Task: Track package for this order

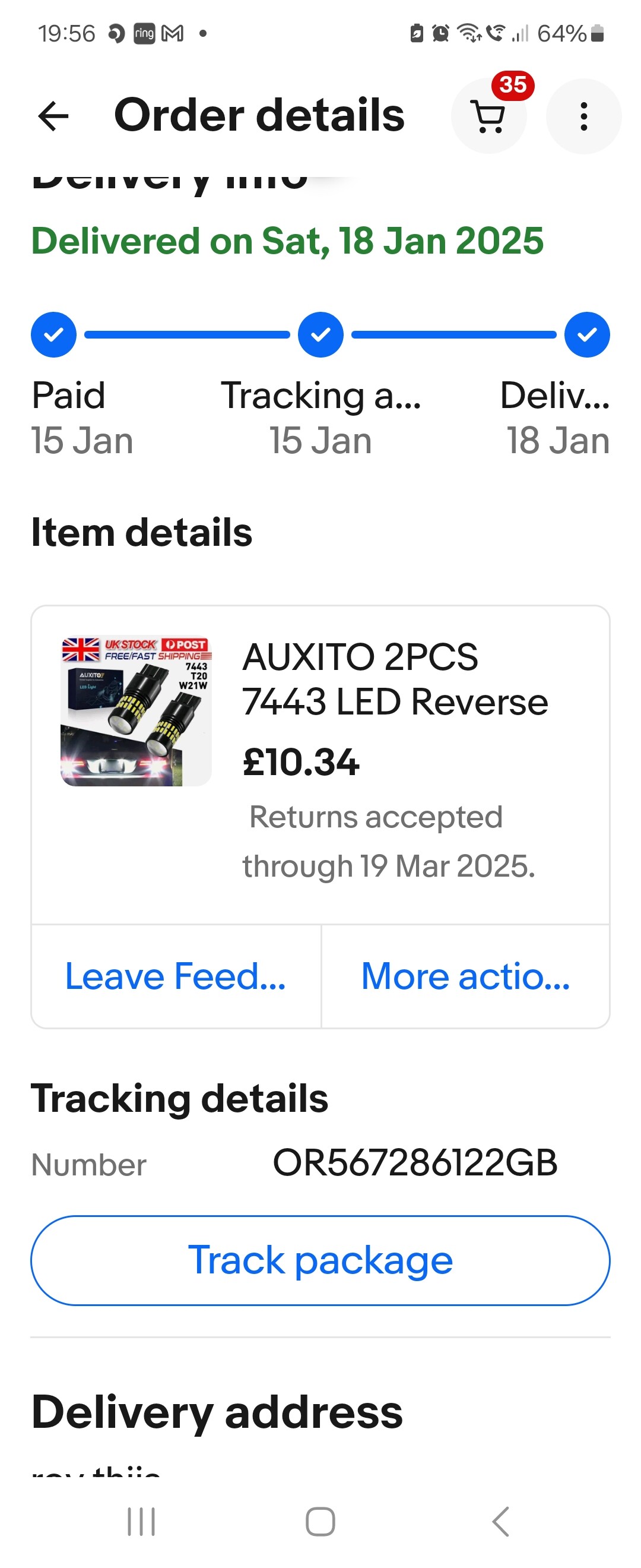Action: tap(320, 1260)
